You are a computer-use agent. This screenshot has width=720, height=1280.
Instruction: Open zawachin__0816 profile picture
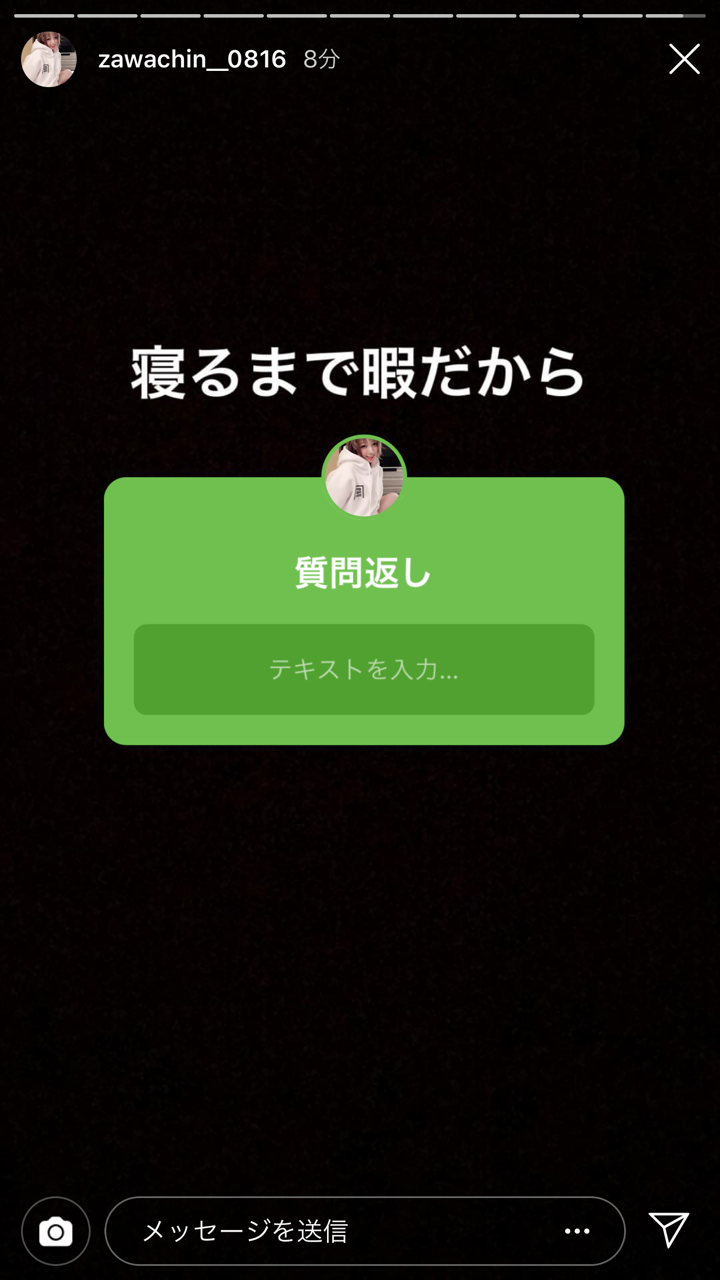pos(49,60)
